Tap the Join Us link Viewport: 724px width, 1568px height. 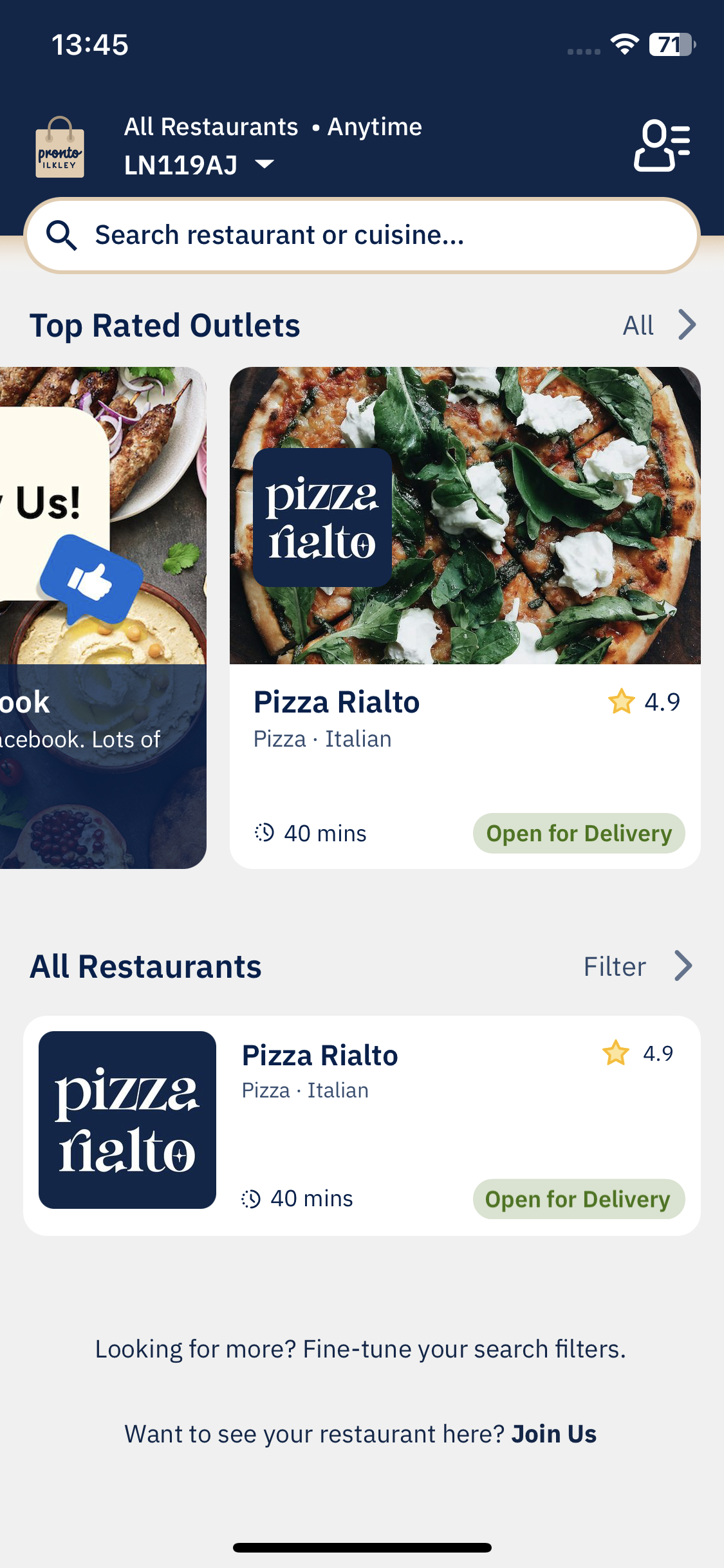click(554, 1434)
